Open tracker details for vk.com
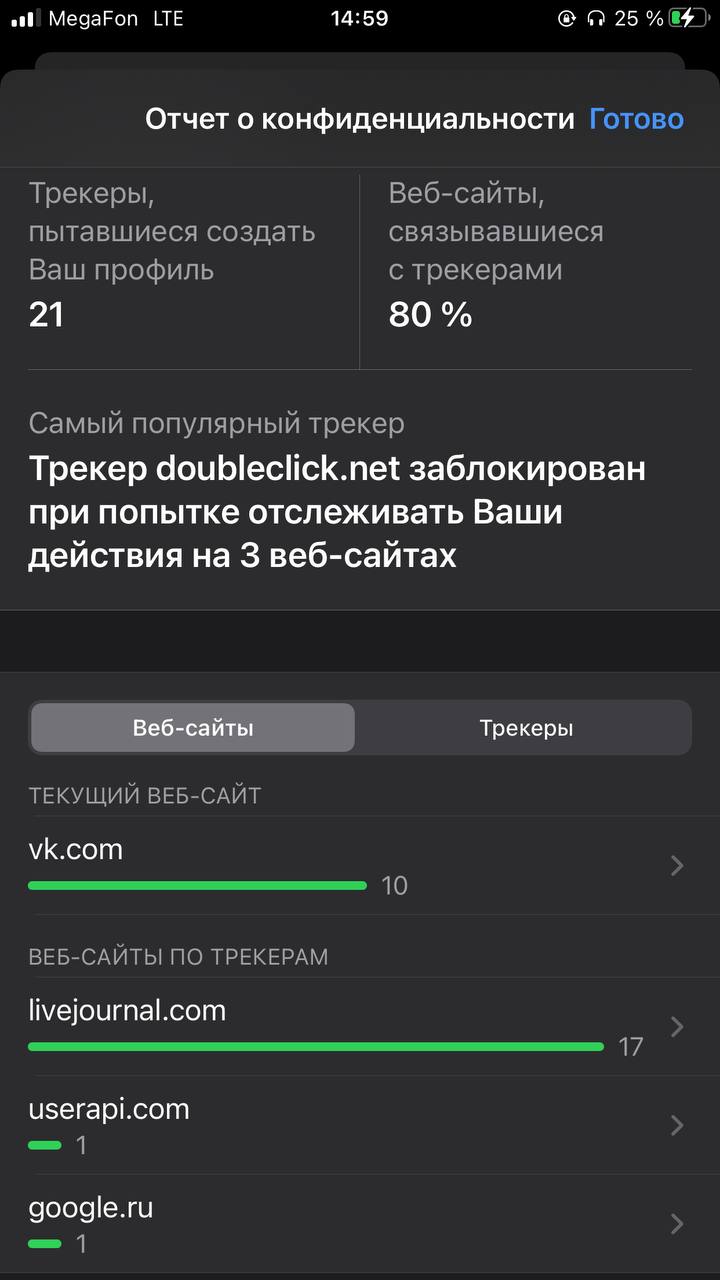This screenshot has height=1280, width=720. click(x=360, y=865)
